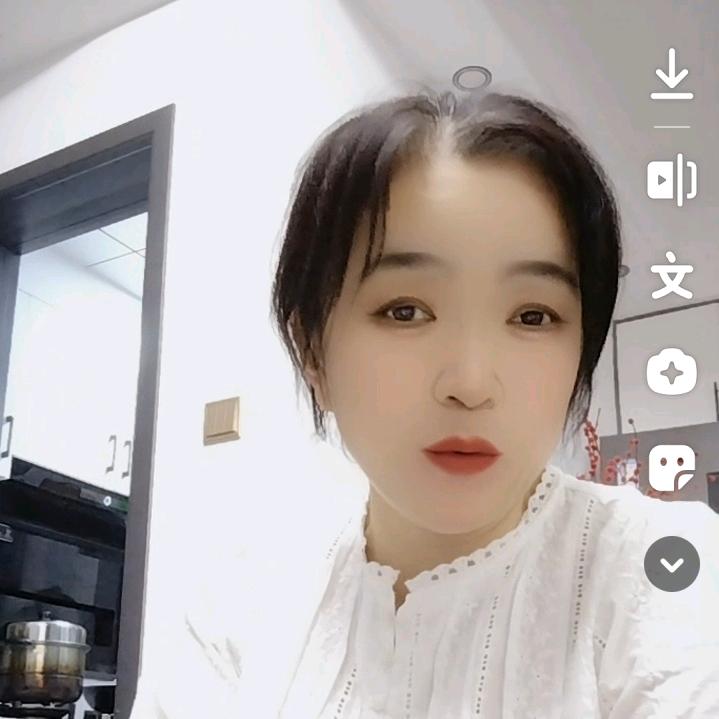Open the video clip editing tool

(x=672, y=180)
